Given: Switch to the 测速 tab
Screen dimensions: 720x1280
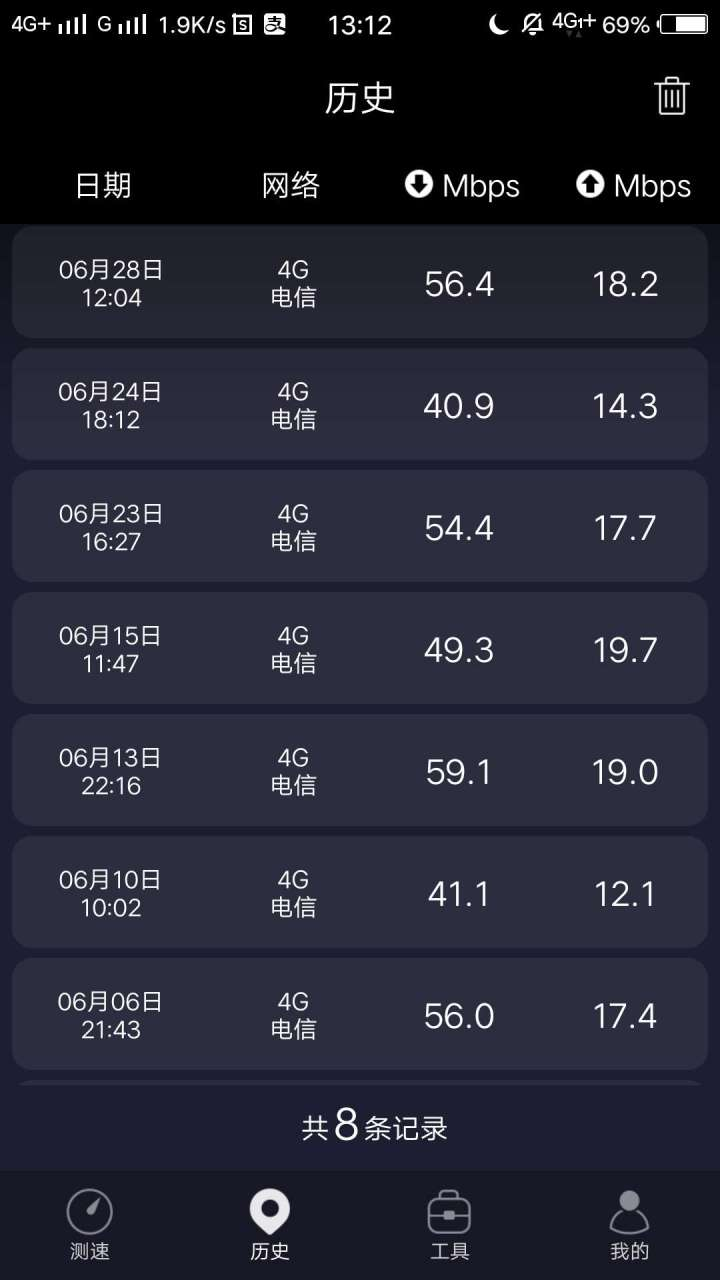Looking at the screenshot, I should 90,1225.
